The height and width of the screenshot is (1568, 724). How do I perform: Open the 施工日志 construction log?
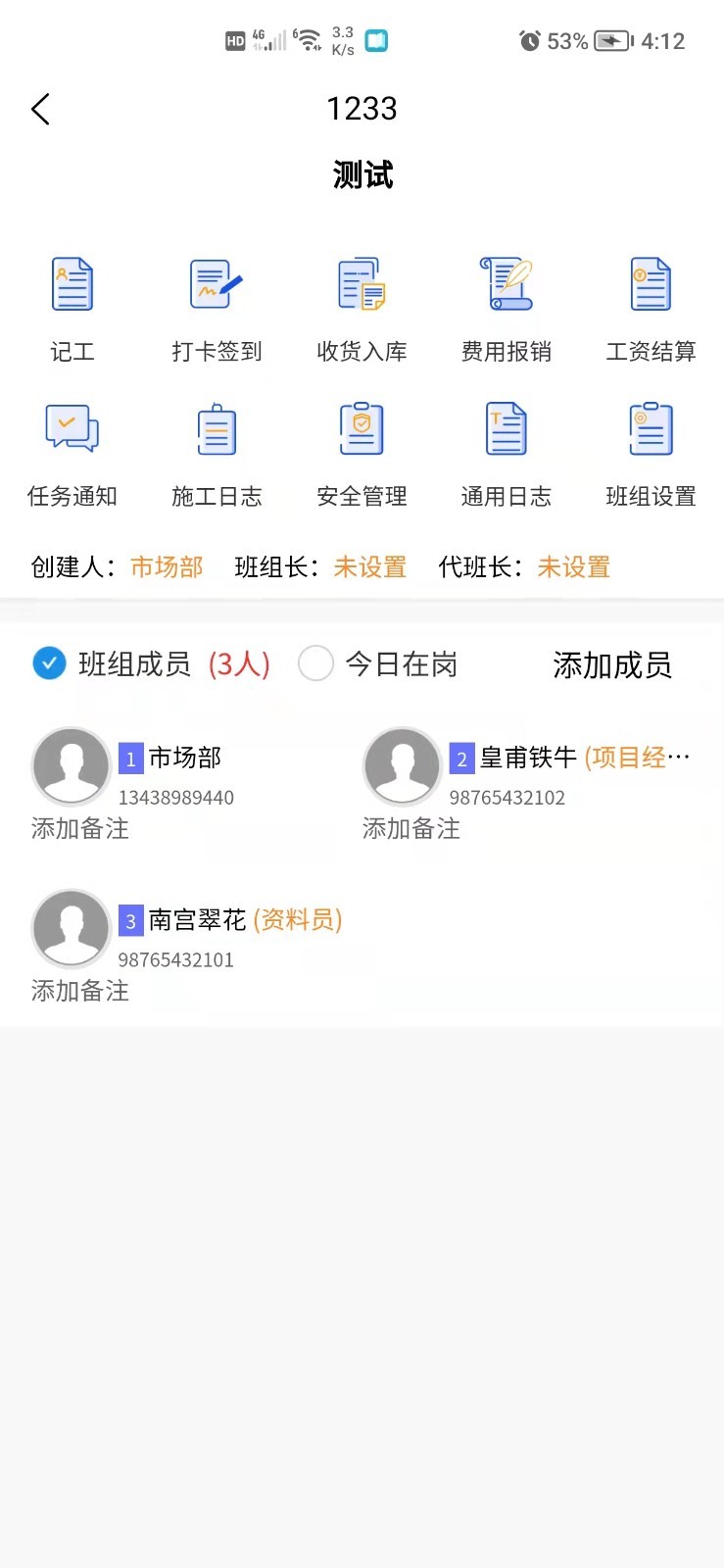(x=217, y=449)
